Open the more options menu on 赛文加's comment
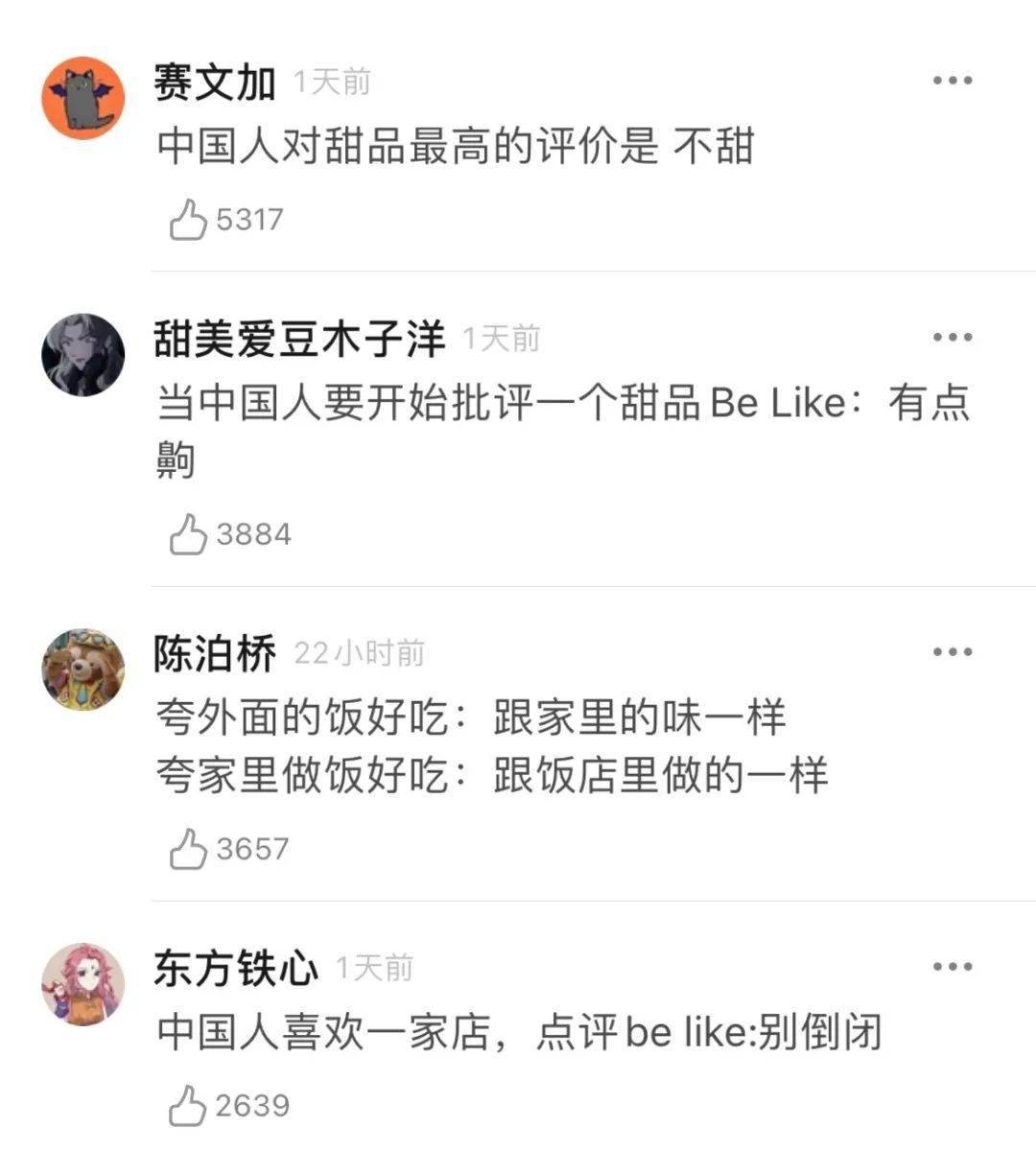 click(951, 79)
